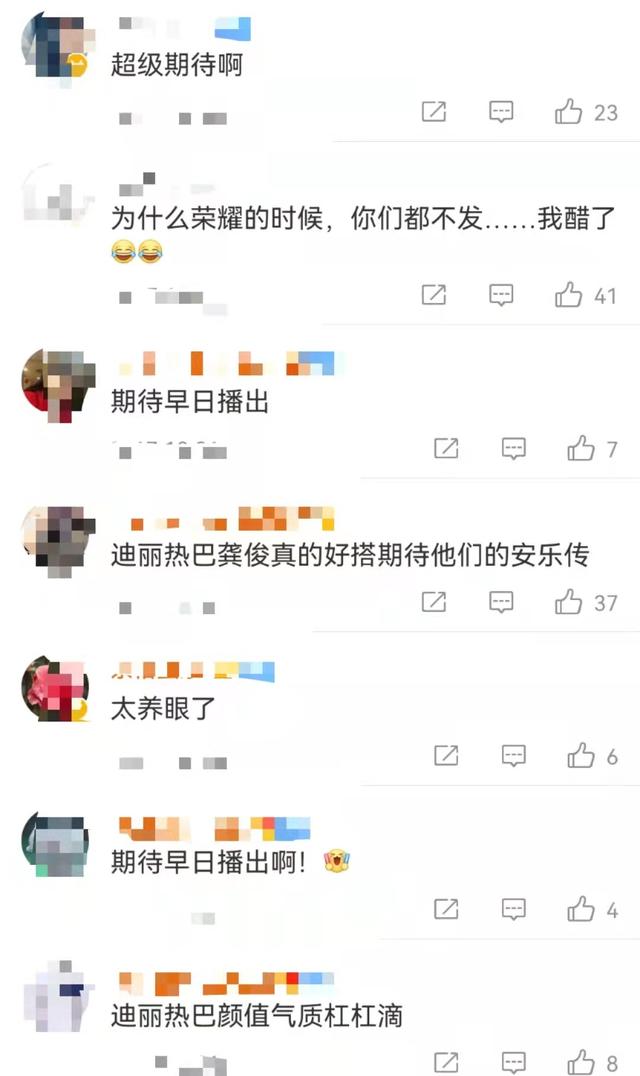Like the comment mentioning 安乐传
The image size is (640, 1076).
pyautogui.click(x=568, y=602)
